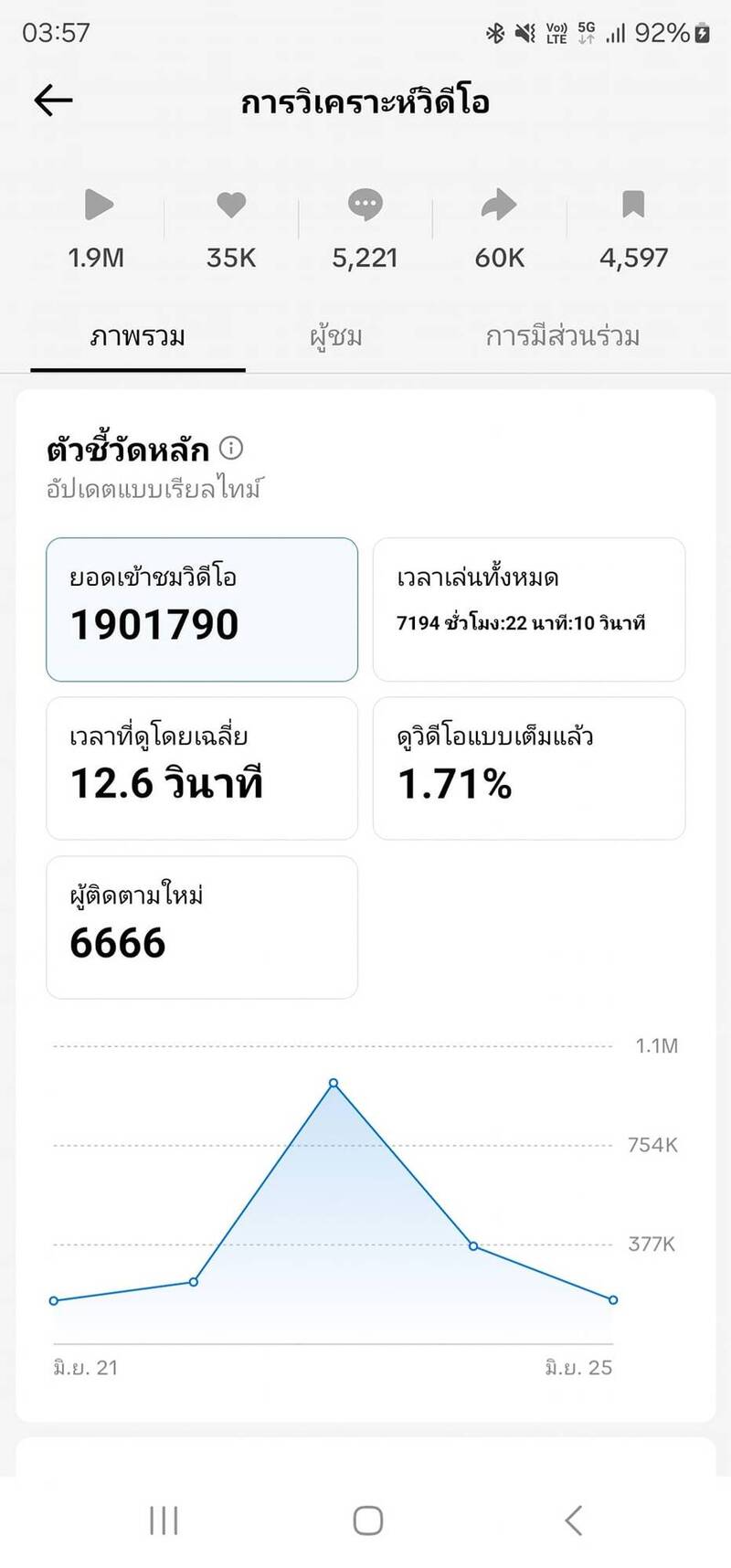Image resolution: width=731 pixels, height=1568 pixels.
Task: Select the เวลาที่ดูโดยเฉลี่ย metric card
Action: (x=202, y=768)
